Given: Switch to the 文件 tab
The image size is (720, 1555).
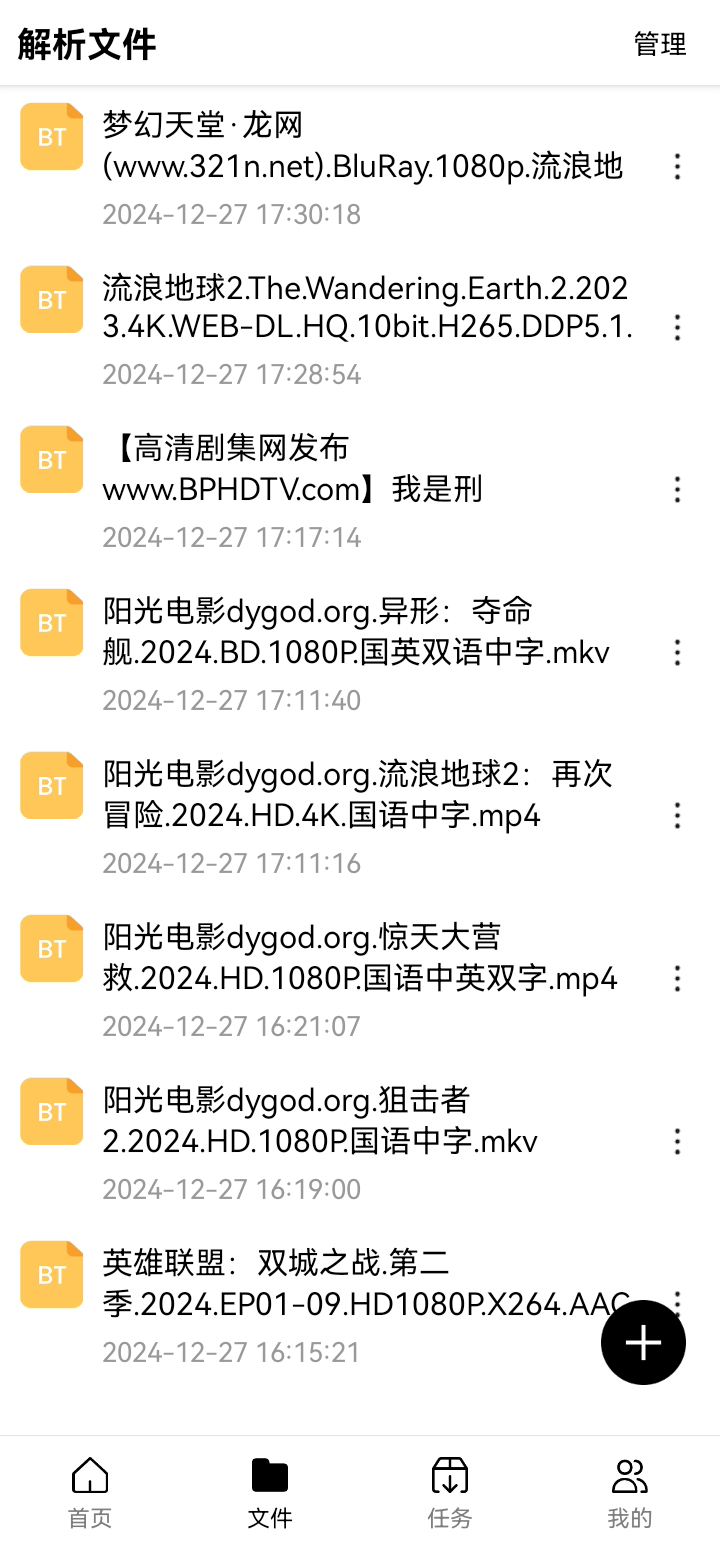Looking at the screenshot, I should point(269,1490).
